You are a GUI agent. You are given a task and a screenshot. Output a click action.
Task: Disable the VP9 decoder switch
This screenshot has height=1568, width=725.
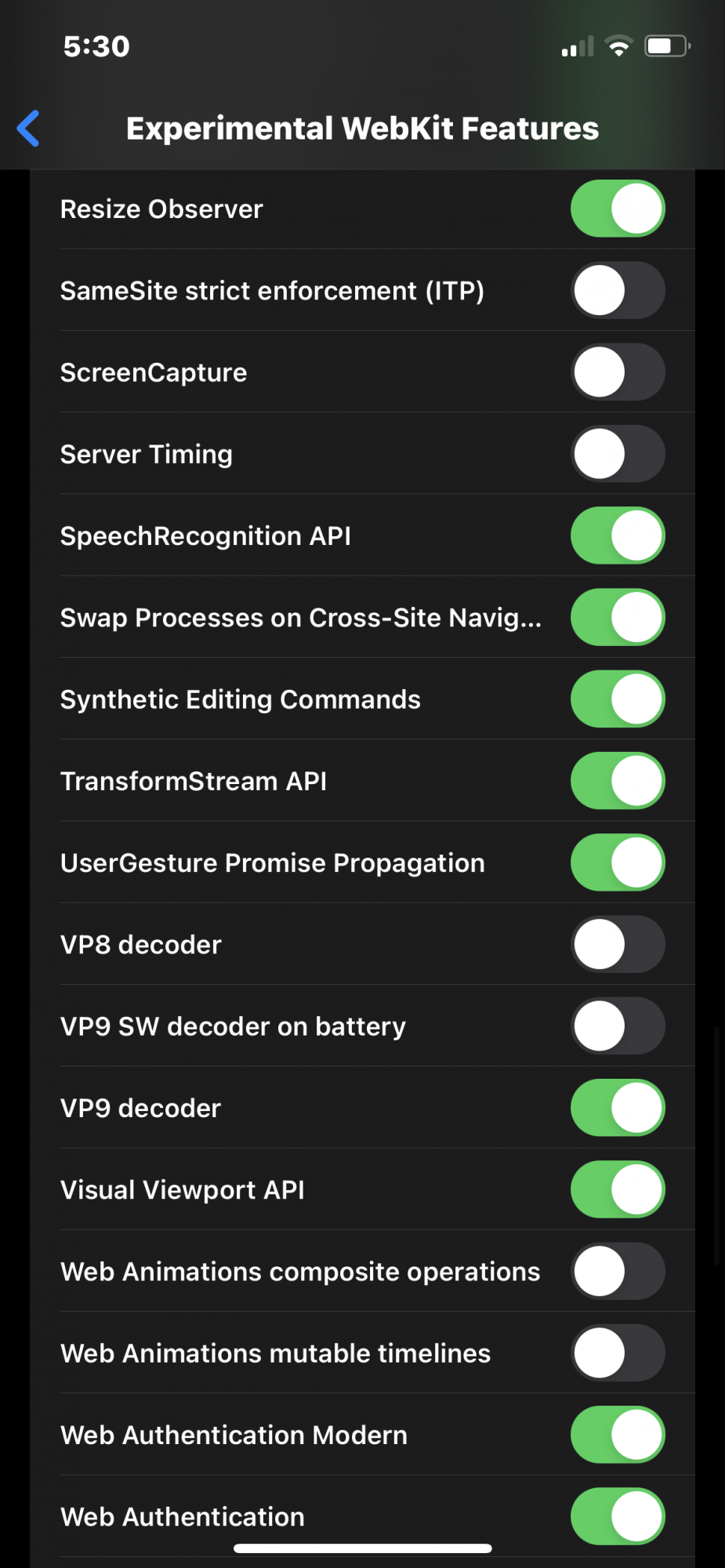618,1108
